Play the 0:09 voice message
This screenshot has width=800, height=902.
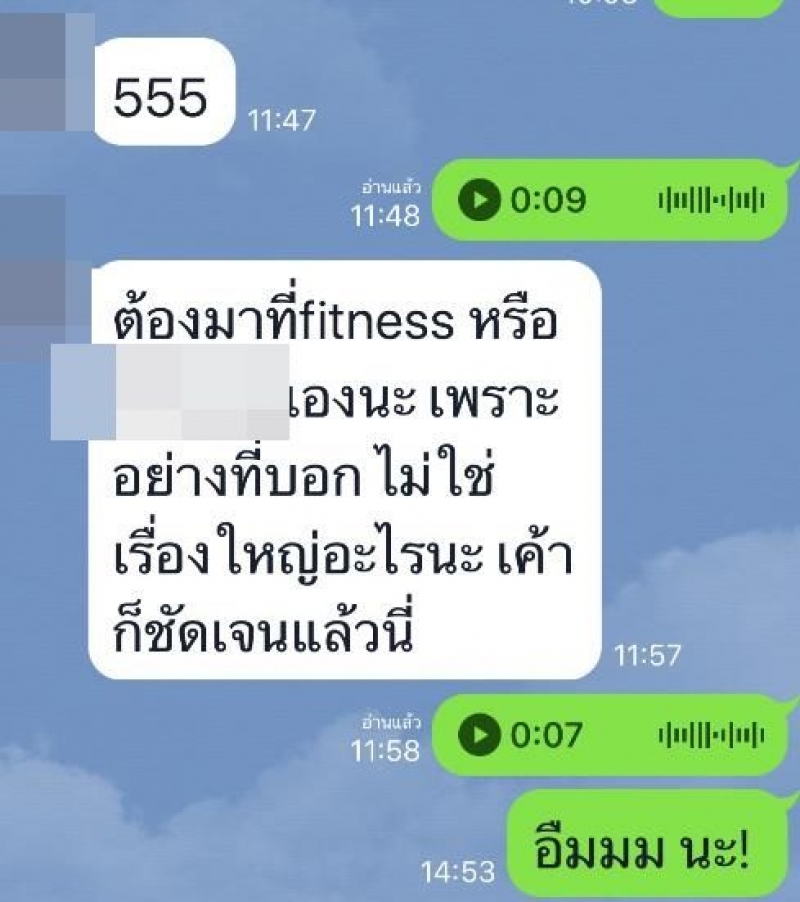click(x=479, y=201)
